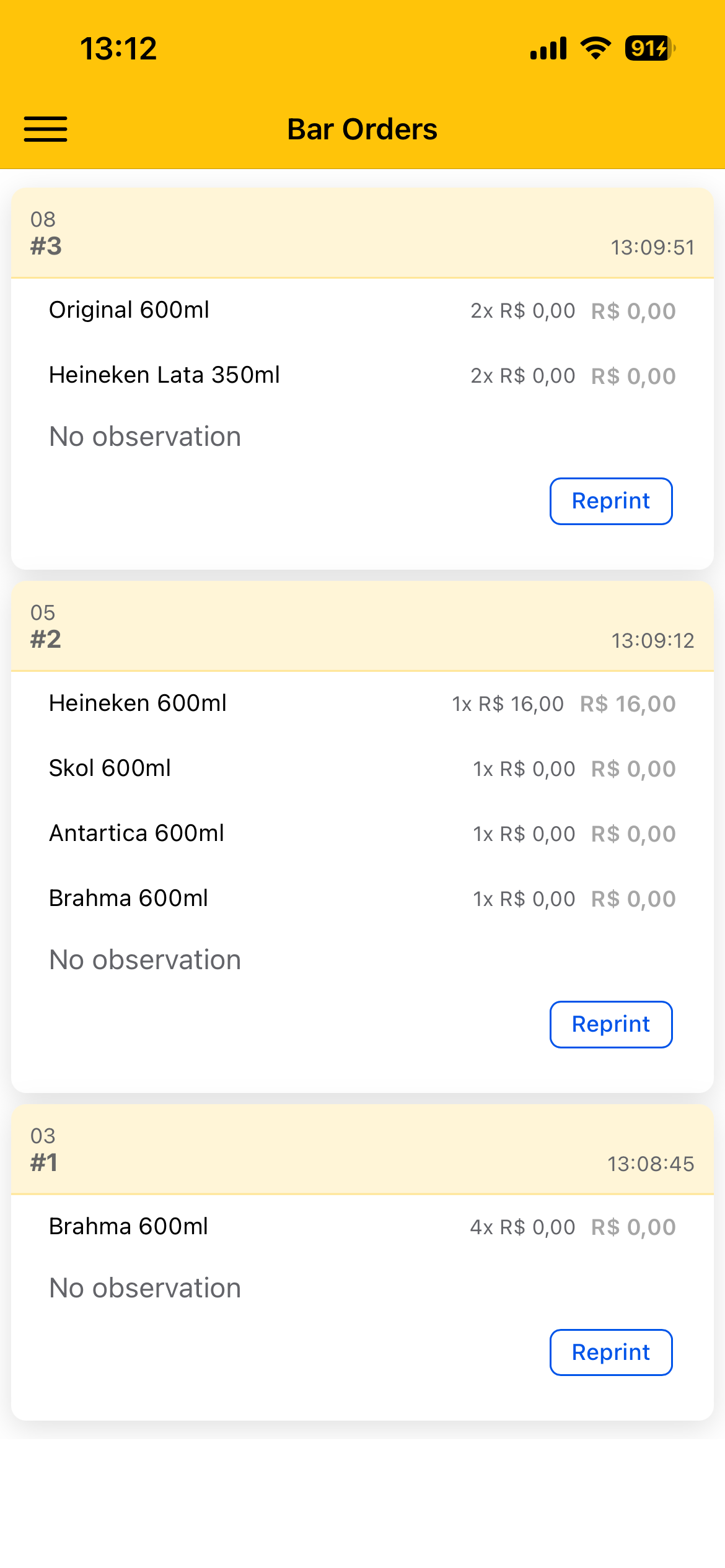Click the clock showing 13:12
The height and width of the screenshot is (1568, 725).
pyautogui.click(x=119, y=48)
